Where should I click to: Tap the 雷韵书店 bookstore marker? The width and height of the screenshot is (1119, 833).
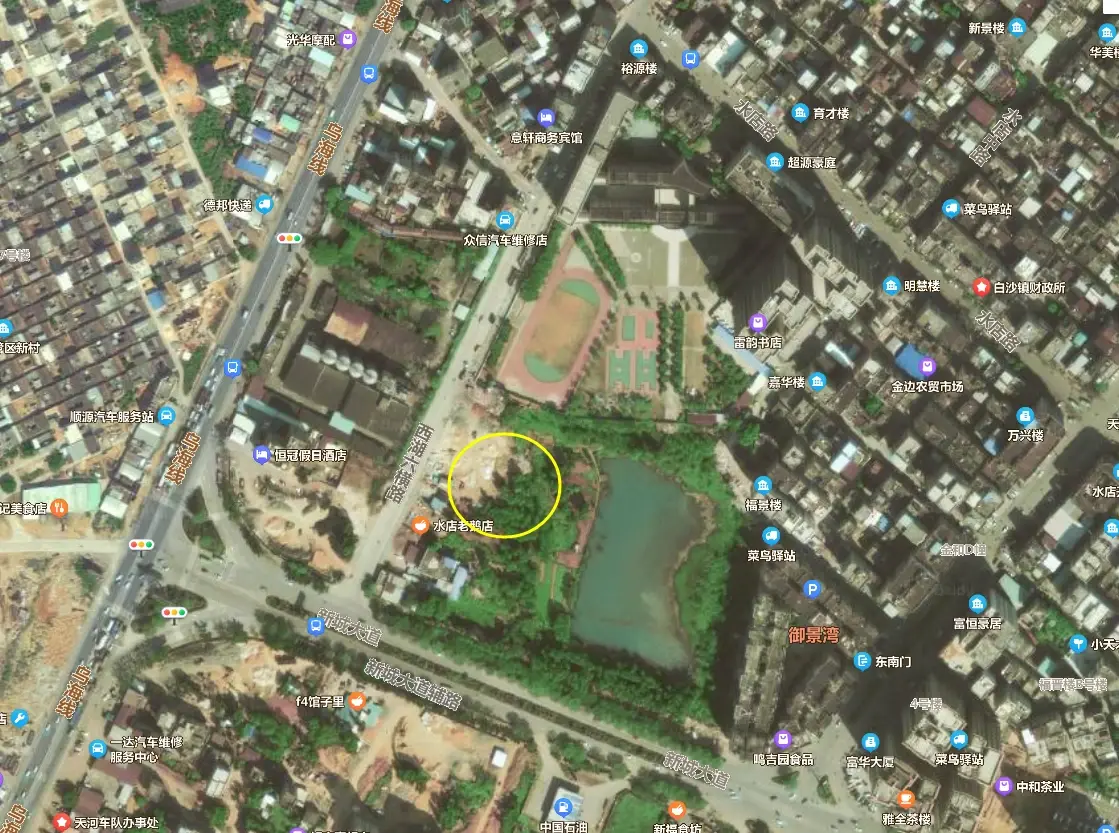click(757, 323)
